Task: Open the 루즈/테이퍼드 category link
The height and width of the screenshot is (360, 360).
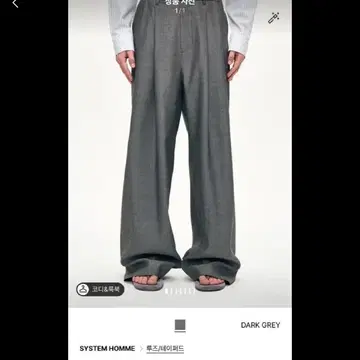Action: 165,349
